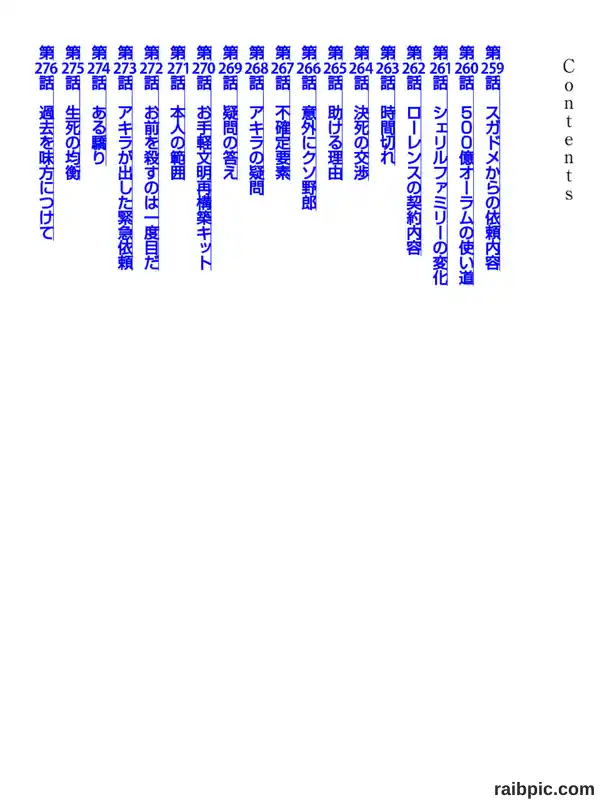600x800 pixels.
Task: Go to chapter 260 500億オーラムの使い道
Action: pyautogui.click(x=466, y=165)
